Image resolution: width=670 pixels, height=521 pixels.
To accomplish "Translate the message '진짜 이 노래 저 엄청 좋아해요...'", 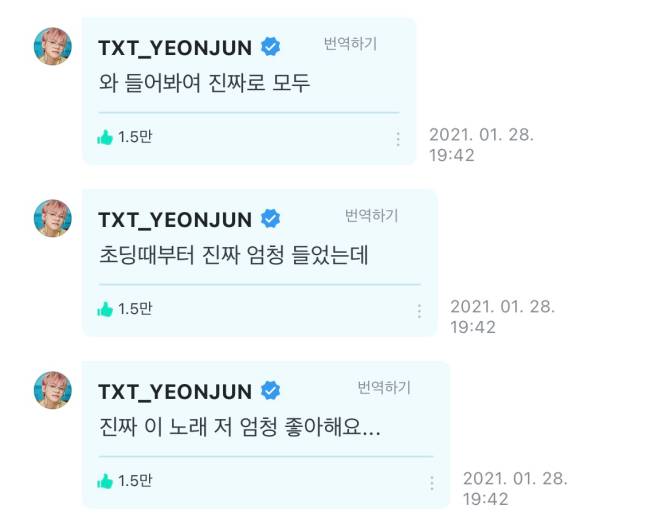I will point(383,388).
